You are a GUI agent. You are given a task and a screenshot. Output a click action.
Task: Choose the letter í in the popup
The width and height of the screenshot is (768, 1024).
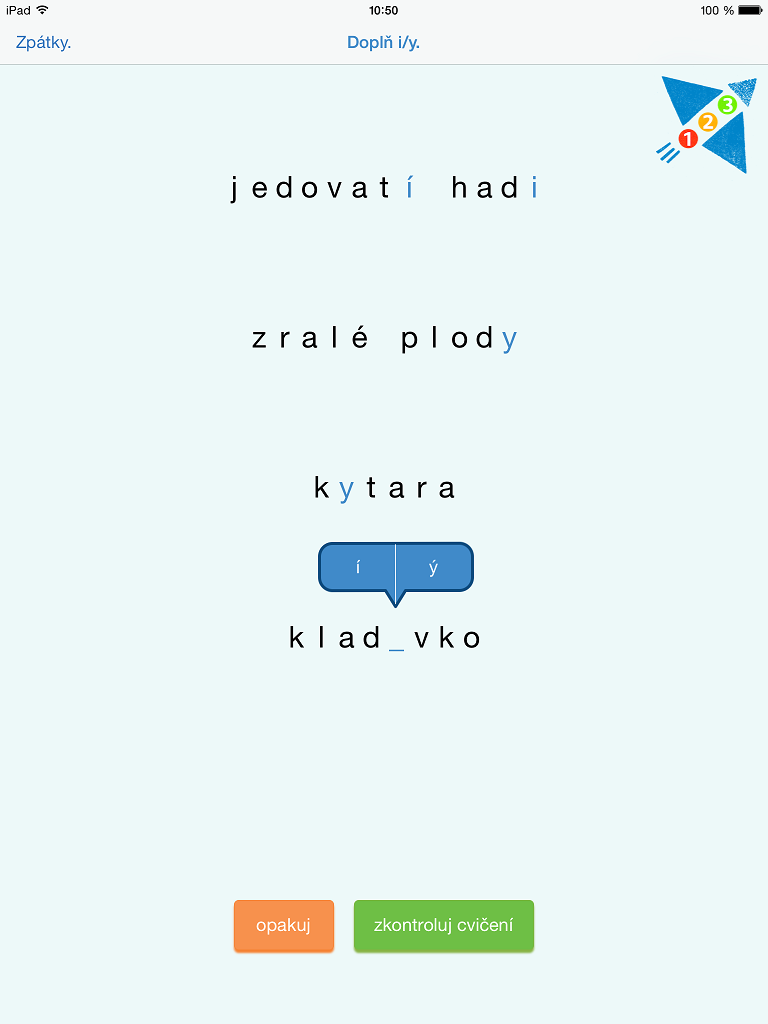coord(357,567)
